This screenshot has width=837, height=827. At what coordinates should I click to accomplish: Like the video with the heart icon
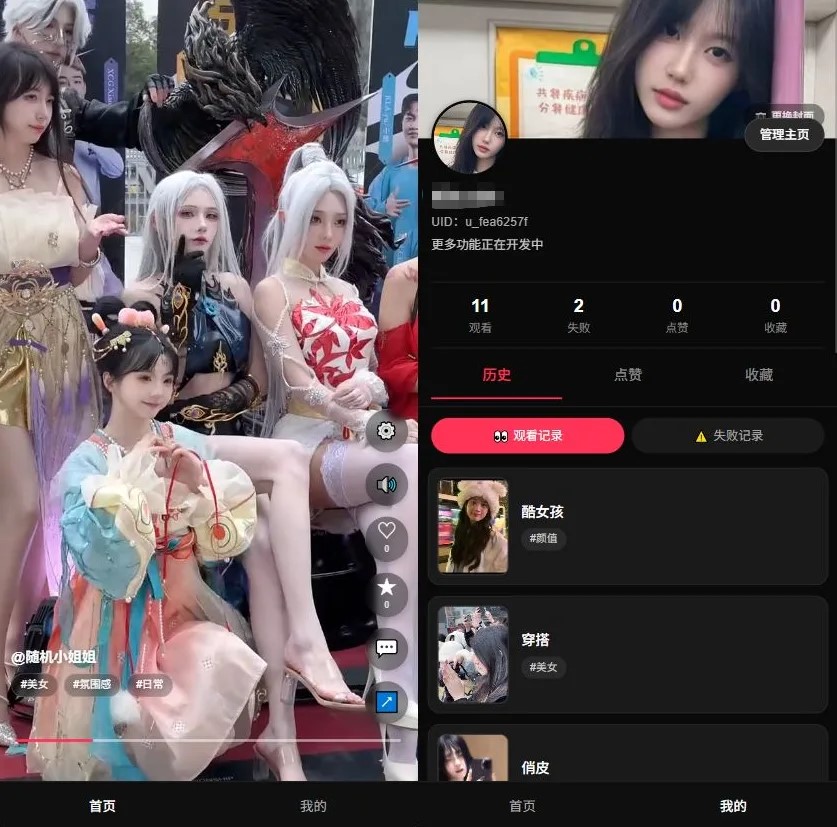(x=386, y=539)
